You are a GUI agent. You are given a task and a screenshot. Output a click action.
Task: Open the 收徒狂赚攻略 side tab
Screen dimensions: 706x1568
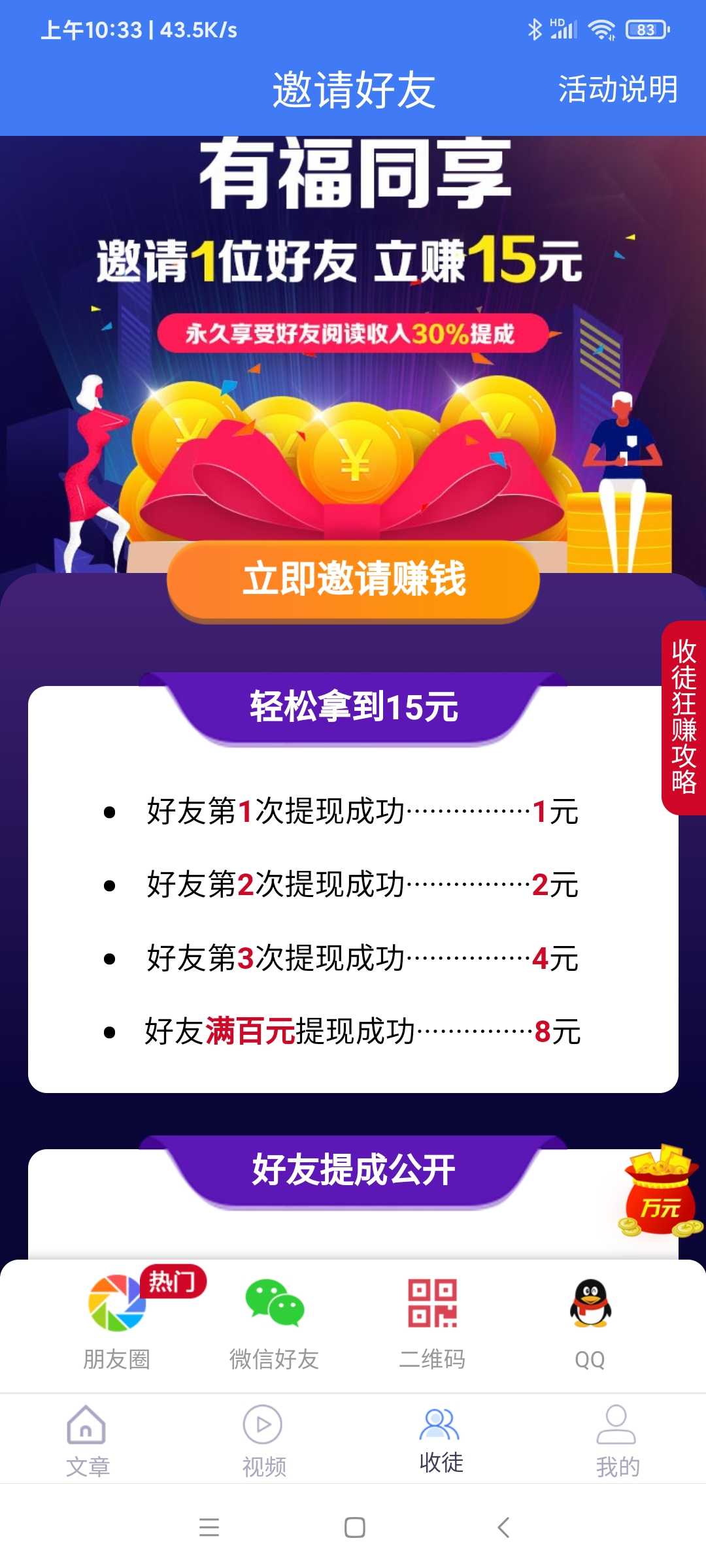point(684,717)
